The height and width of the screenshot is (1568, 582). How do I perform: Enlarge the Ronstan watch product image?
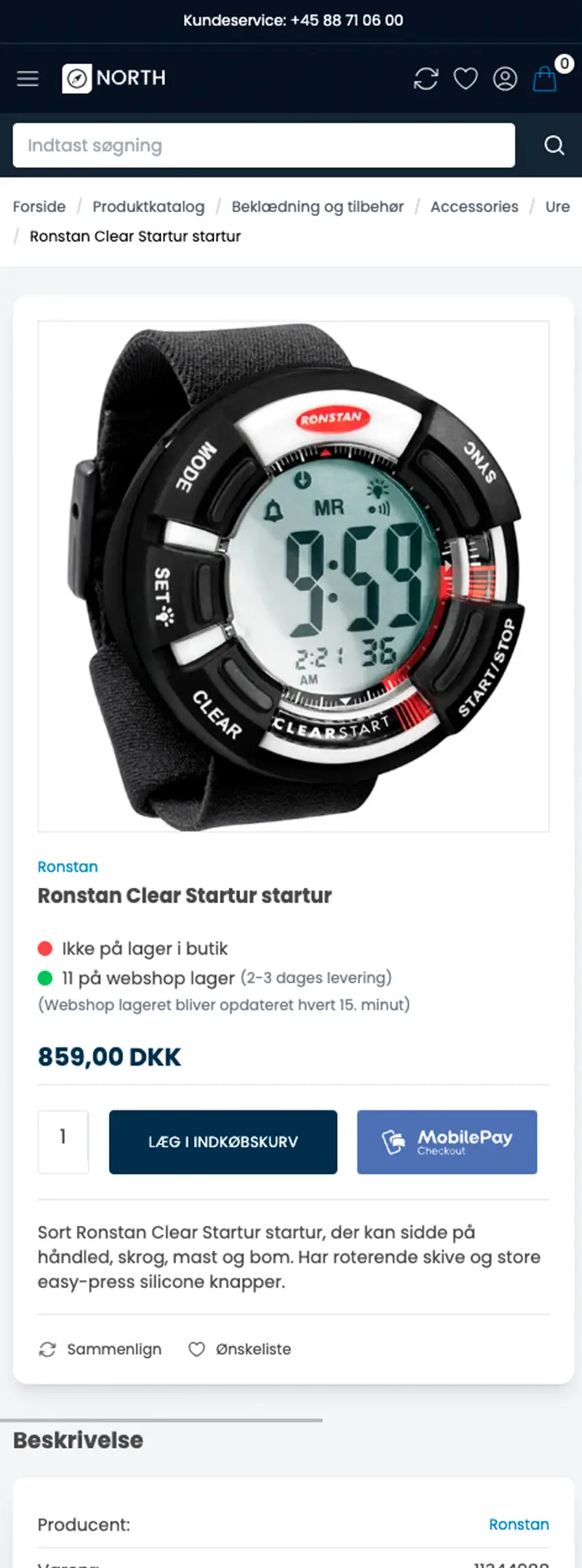pos(293,576)
